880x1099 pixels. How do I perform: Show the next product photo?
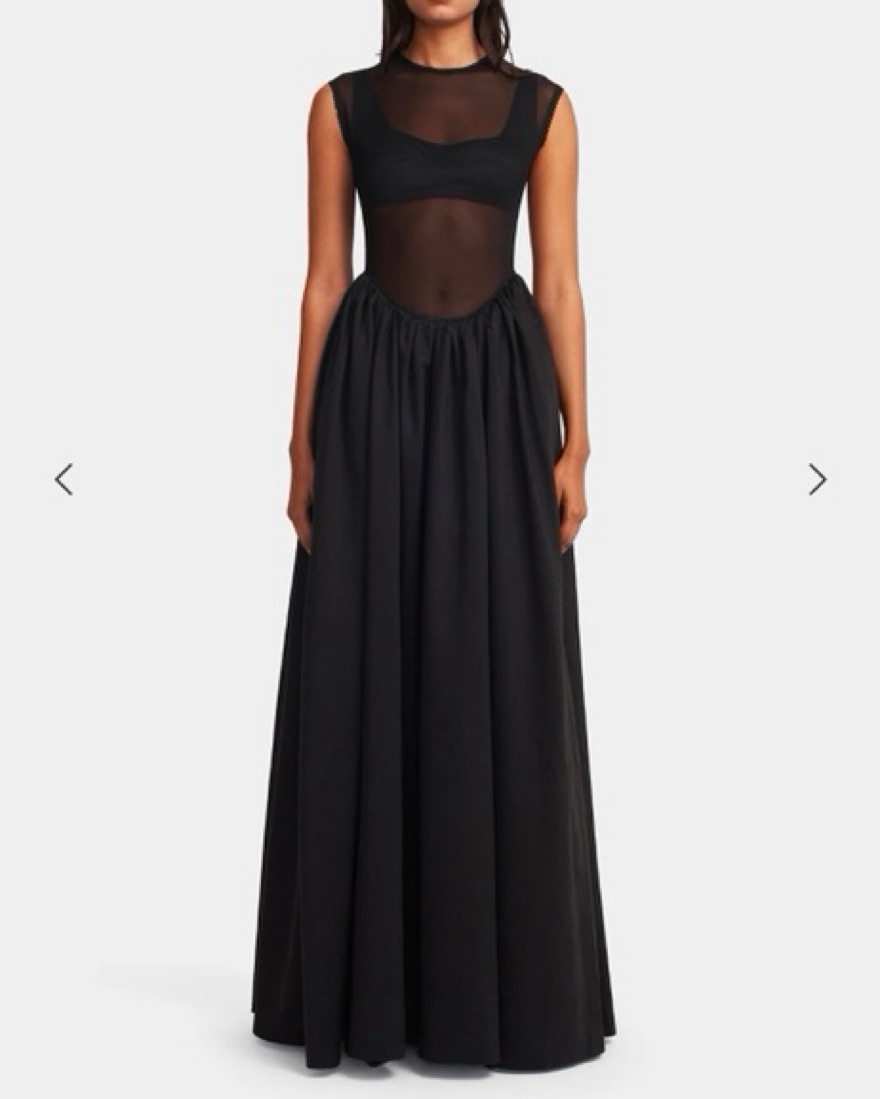coord(817,479)
